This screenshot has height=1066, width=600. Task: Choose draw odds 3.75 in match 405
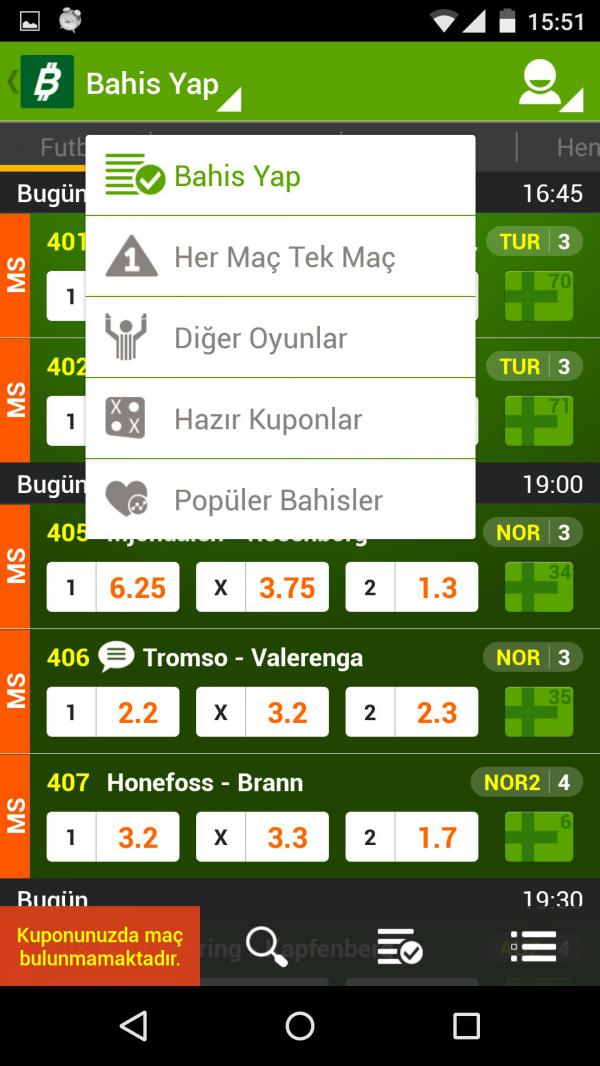click(287, 587)
